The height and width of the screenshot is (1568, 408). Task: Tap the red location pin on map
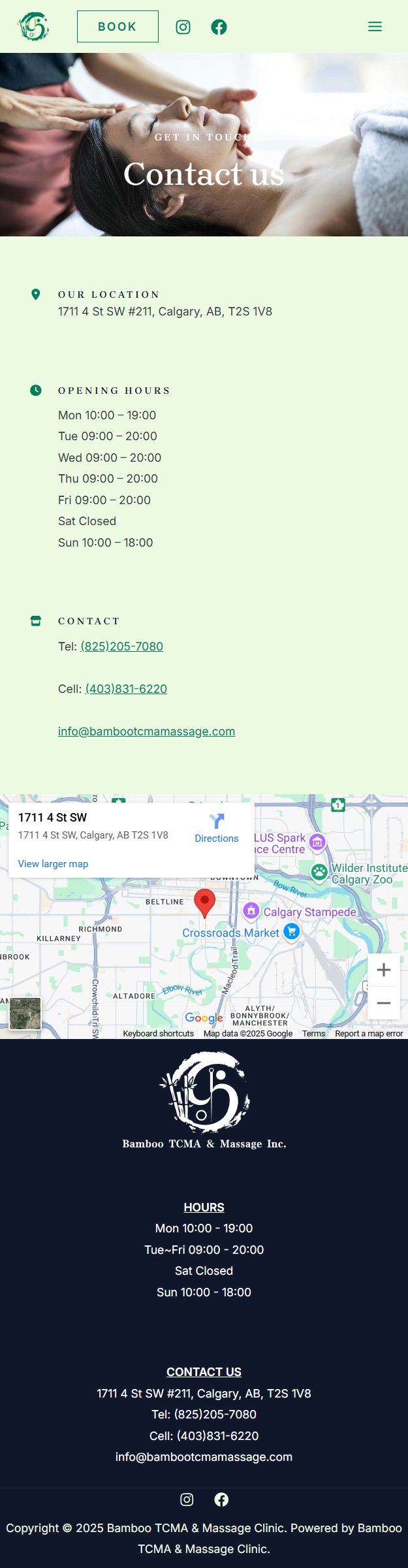(205, 902)
